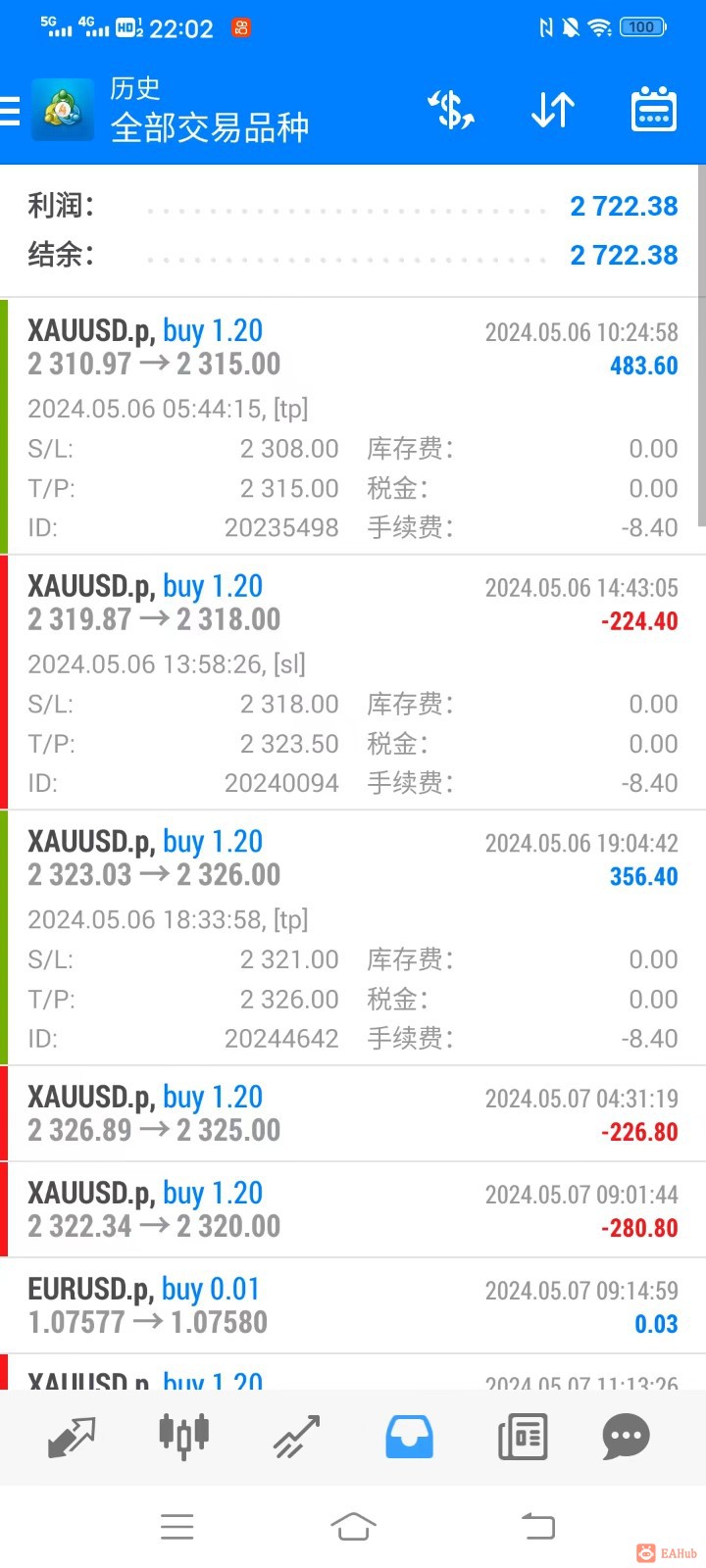The image size is (706, 1568).
Task: Switch to the News tab
Action: pyautogui.click(x=523, y=1437)
